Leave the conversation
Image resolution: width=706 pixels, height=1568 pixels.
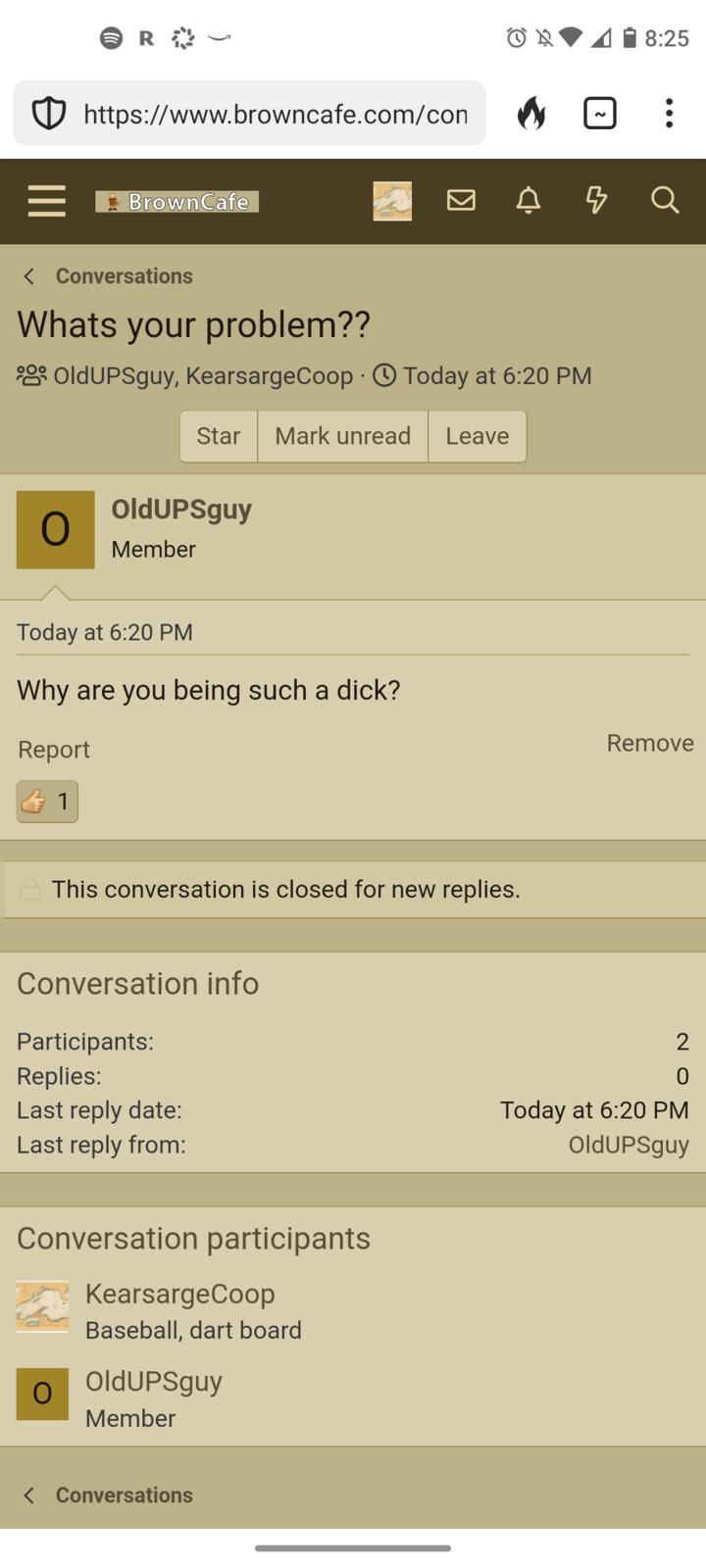click(x=478, y=436)
